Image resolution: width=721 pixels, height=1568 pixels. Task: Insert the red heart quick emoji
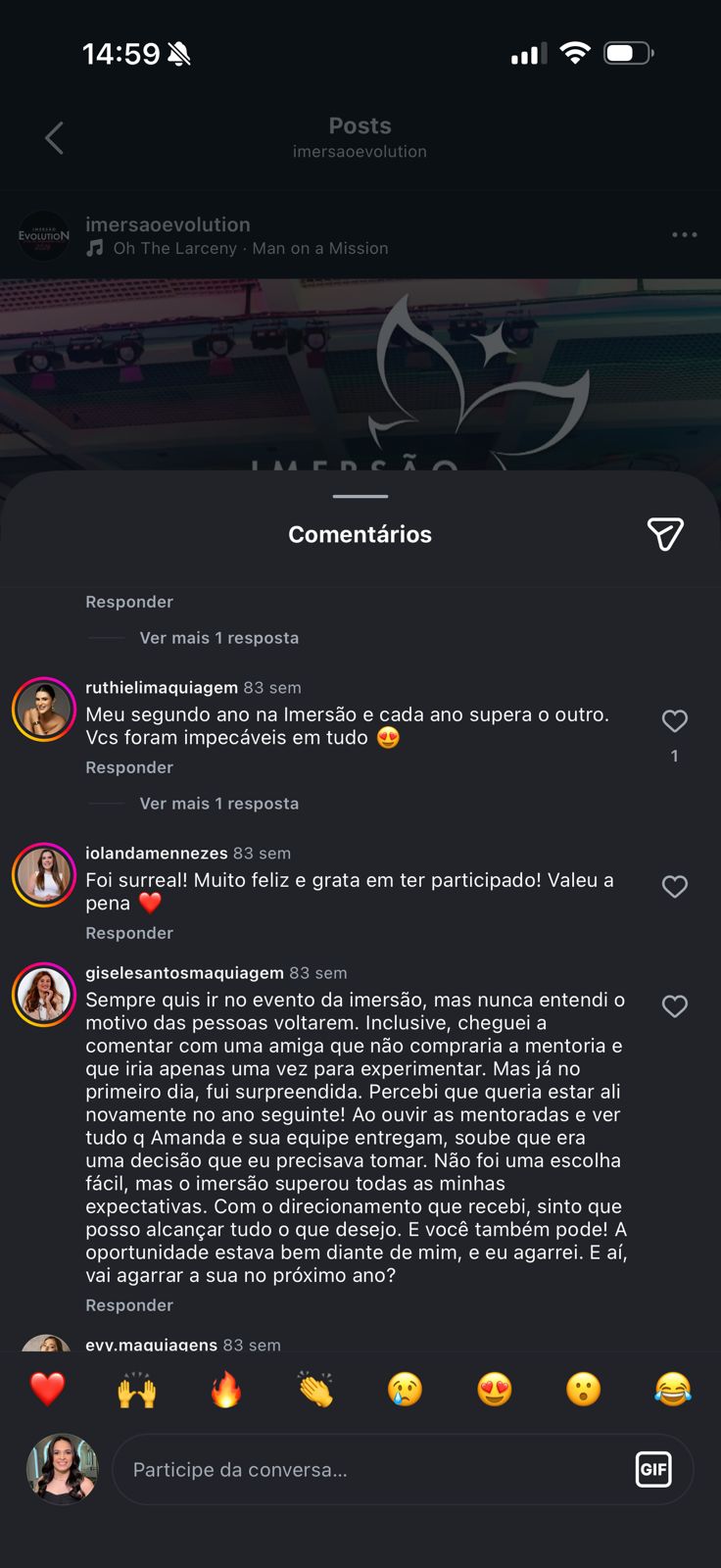(x=47, y=1390)
